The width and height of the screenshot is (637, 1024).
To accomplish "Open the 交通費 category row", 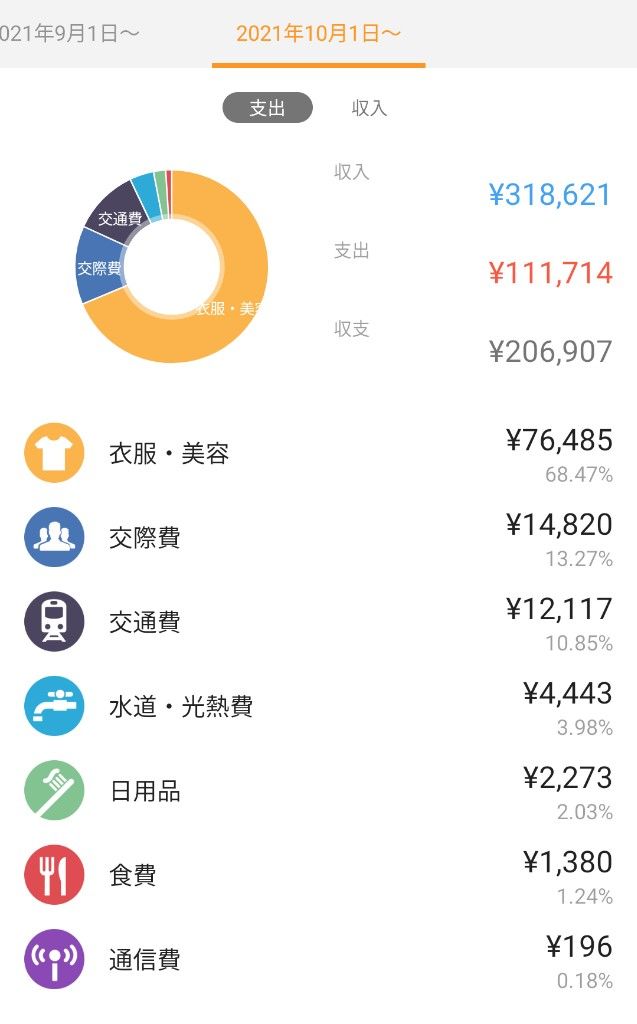I will click(318, 622).
